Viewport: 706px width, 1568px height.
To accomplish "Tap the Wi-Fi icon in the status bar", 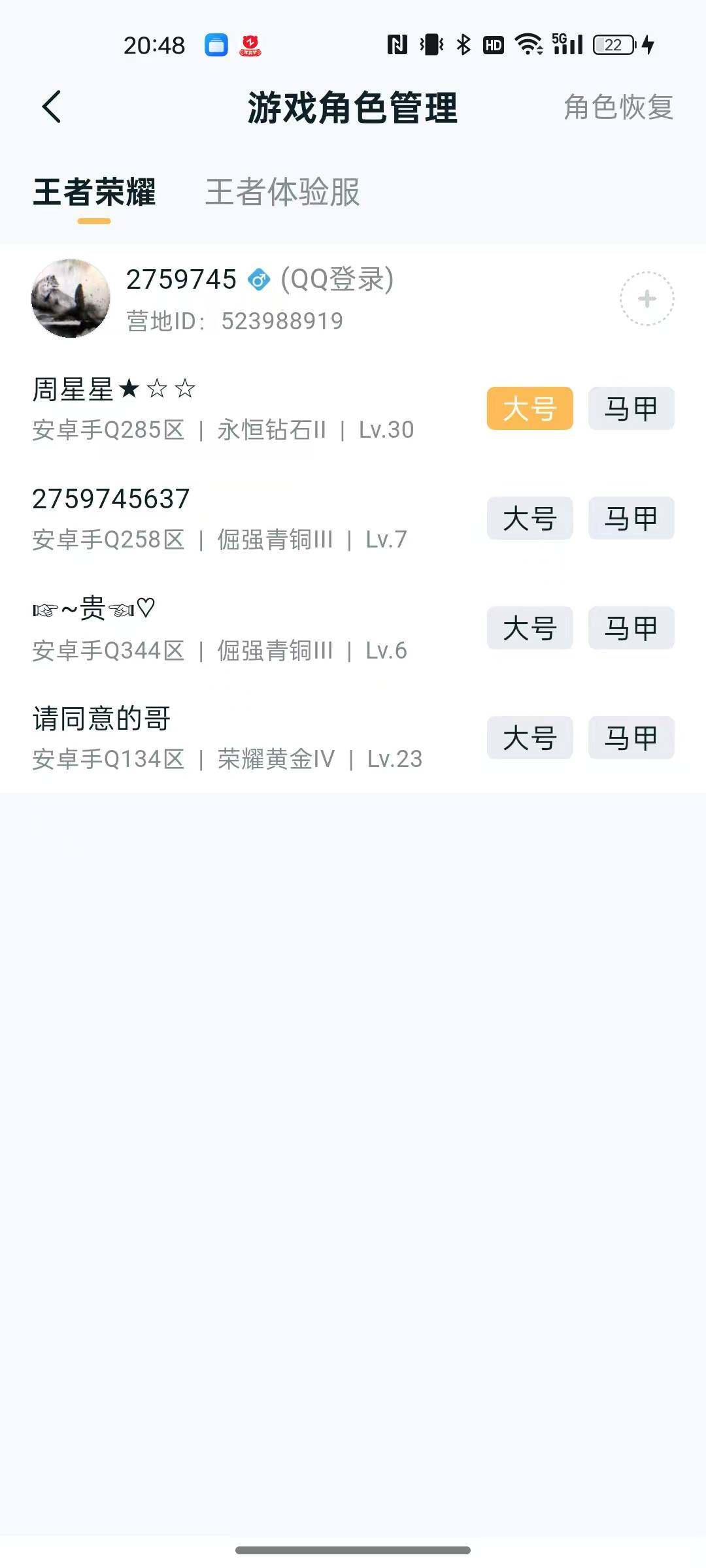I will coord(527,43).
